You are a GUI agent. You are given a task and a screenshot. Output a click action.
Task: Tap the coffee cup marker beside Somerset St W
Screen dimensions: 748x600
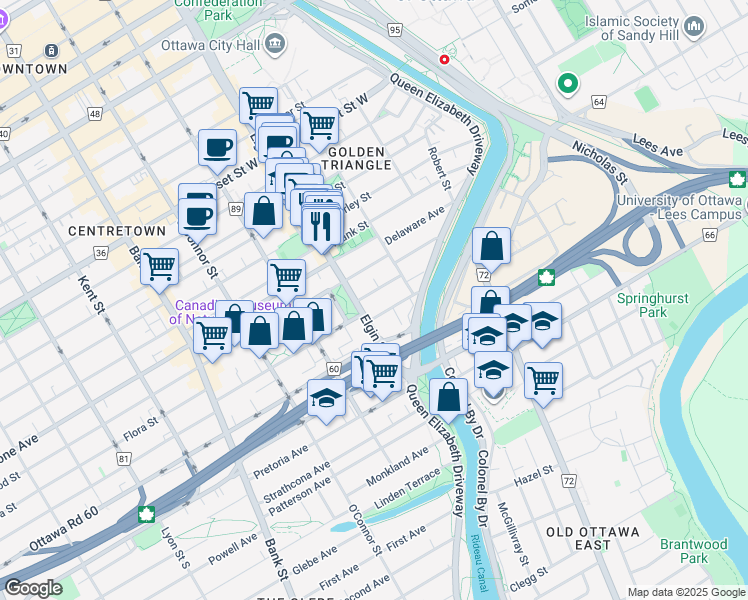(x=218, y=149)
